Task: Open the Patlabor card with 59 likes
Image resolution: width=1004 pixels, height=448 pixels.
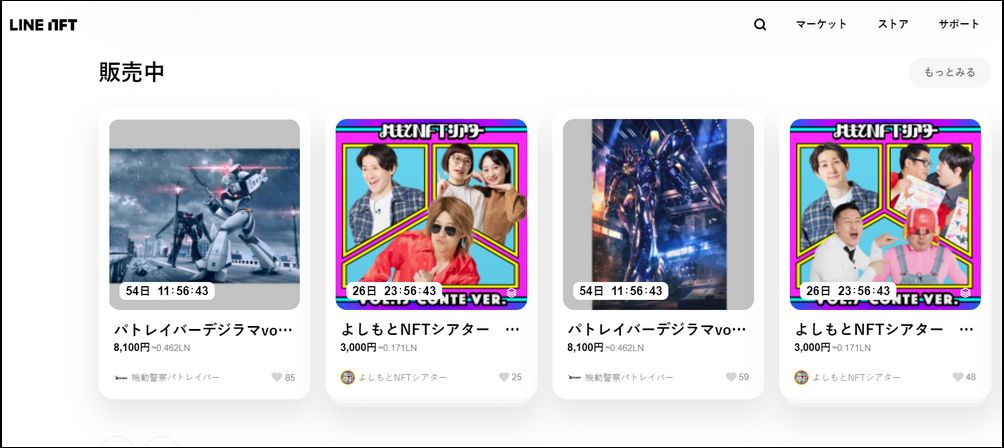Action: (658, 215)
